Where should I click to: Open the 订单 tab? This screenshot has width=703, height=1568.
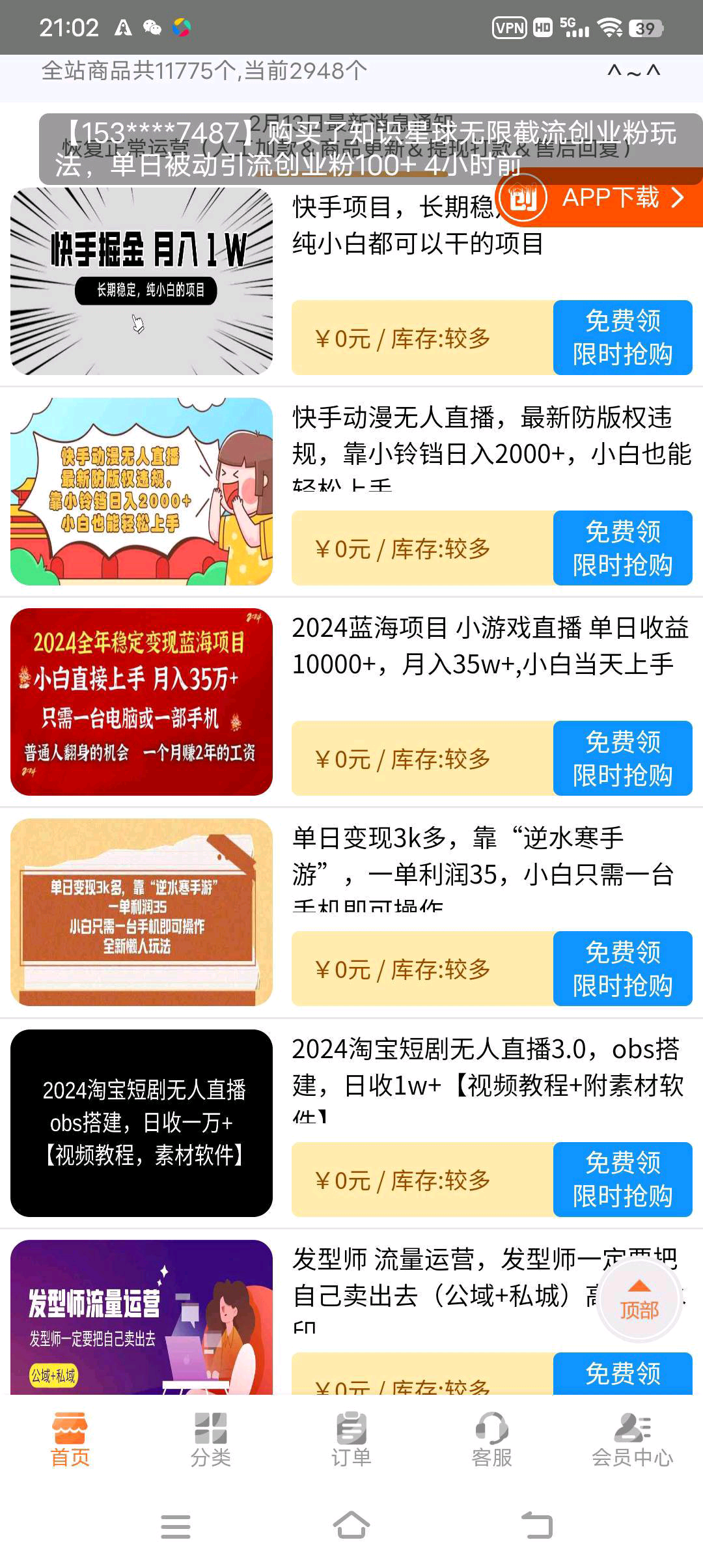click(351, 1439)
